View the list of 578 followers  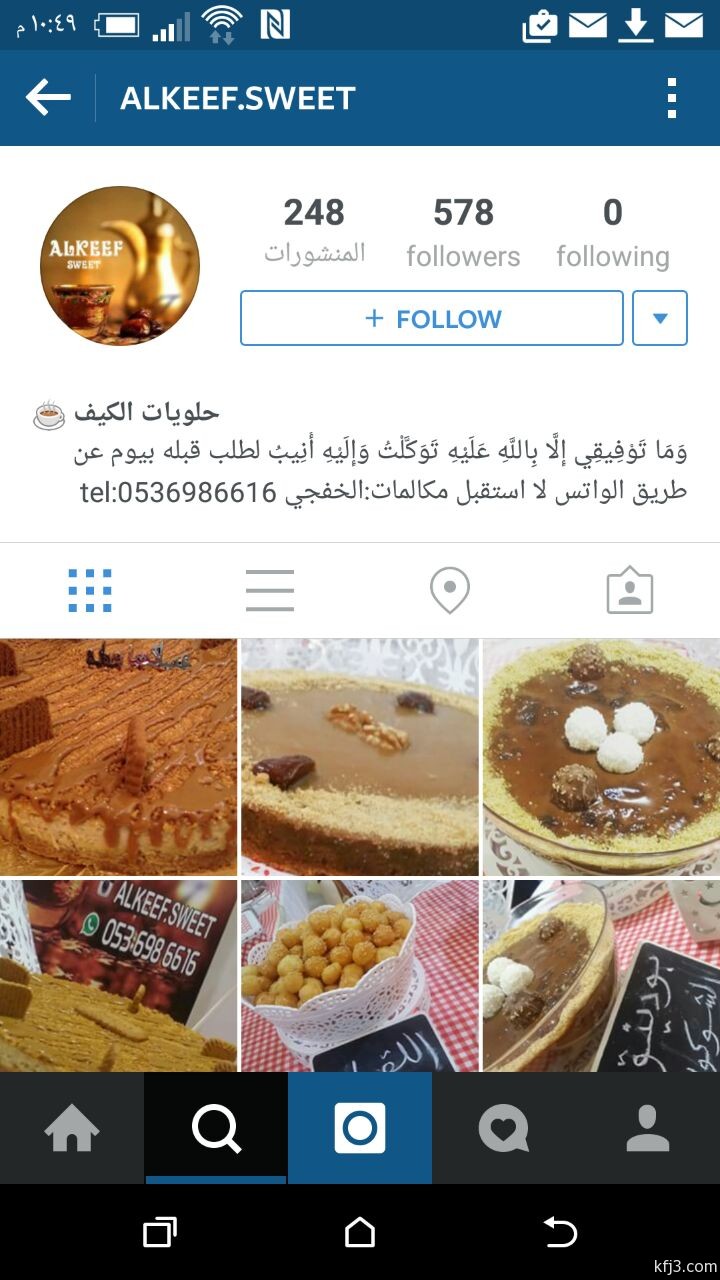pyautogui.click(x=463, y=232)
